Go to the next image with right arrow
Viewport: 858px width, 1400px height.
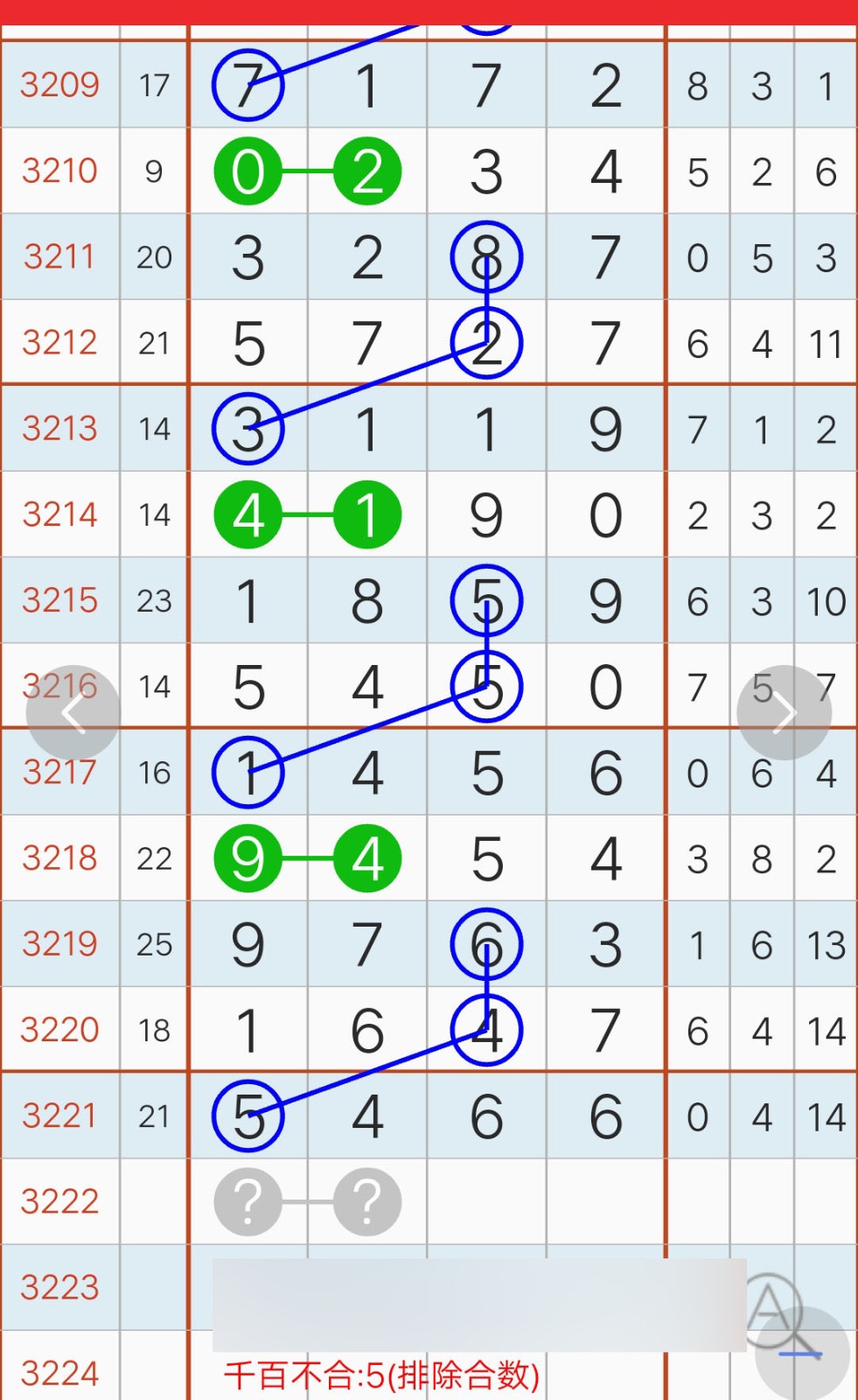click(785, 713)
